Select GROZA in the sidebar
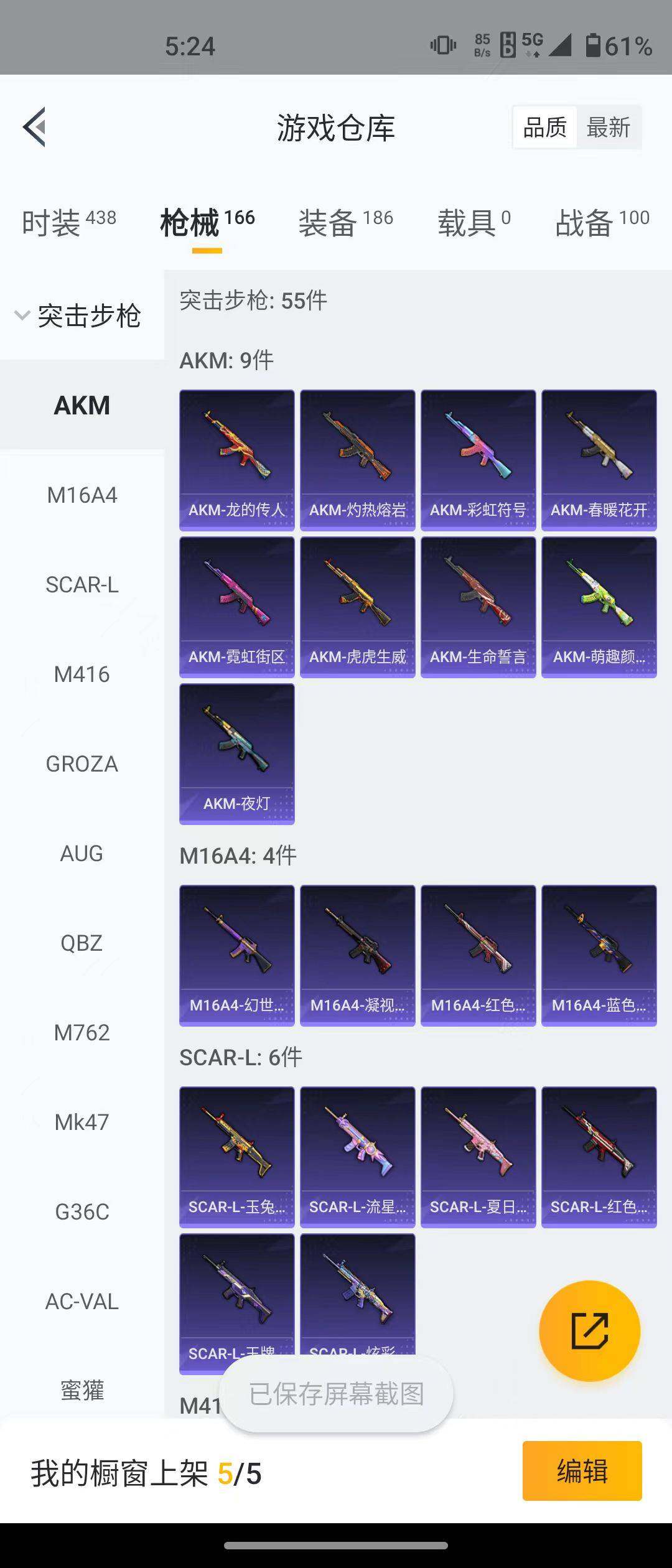This screenshot has height=1568, width=672. [82, 764]
